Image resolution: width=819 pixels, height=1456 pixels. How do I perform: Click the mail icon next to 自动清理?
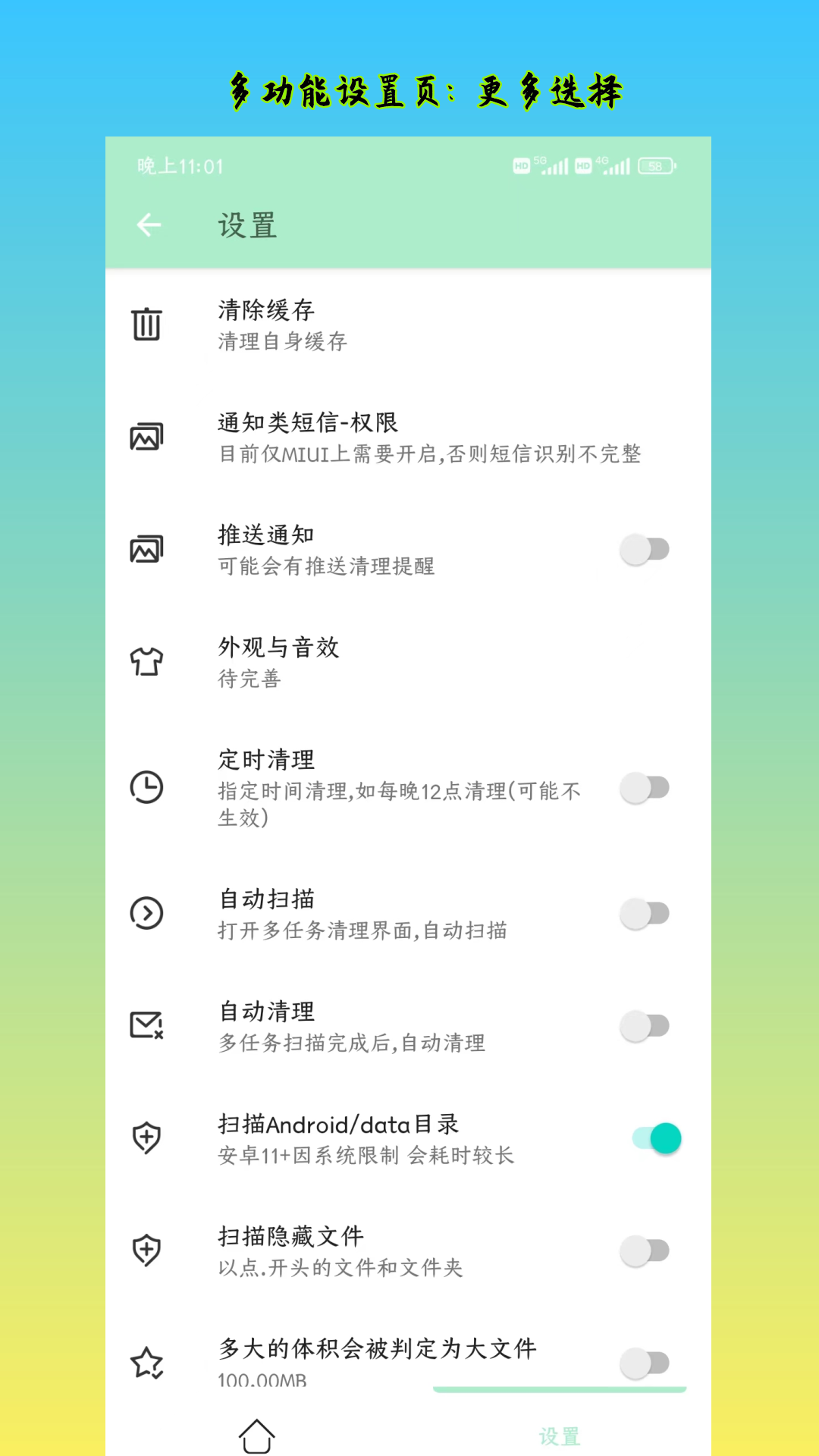(x=147, y=1025)
